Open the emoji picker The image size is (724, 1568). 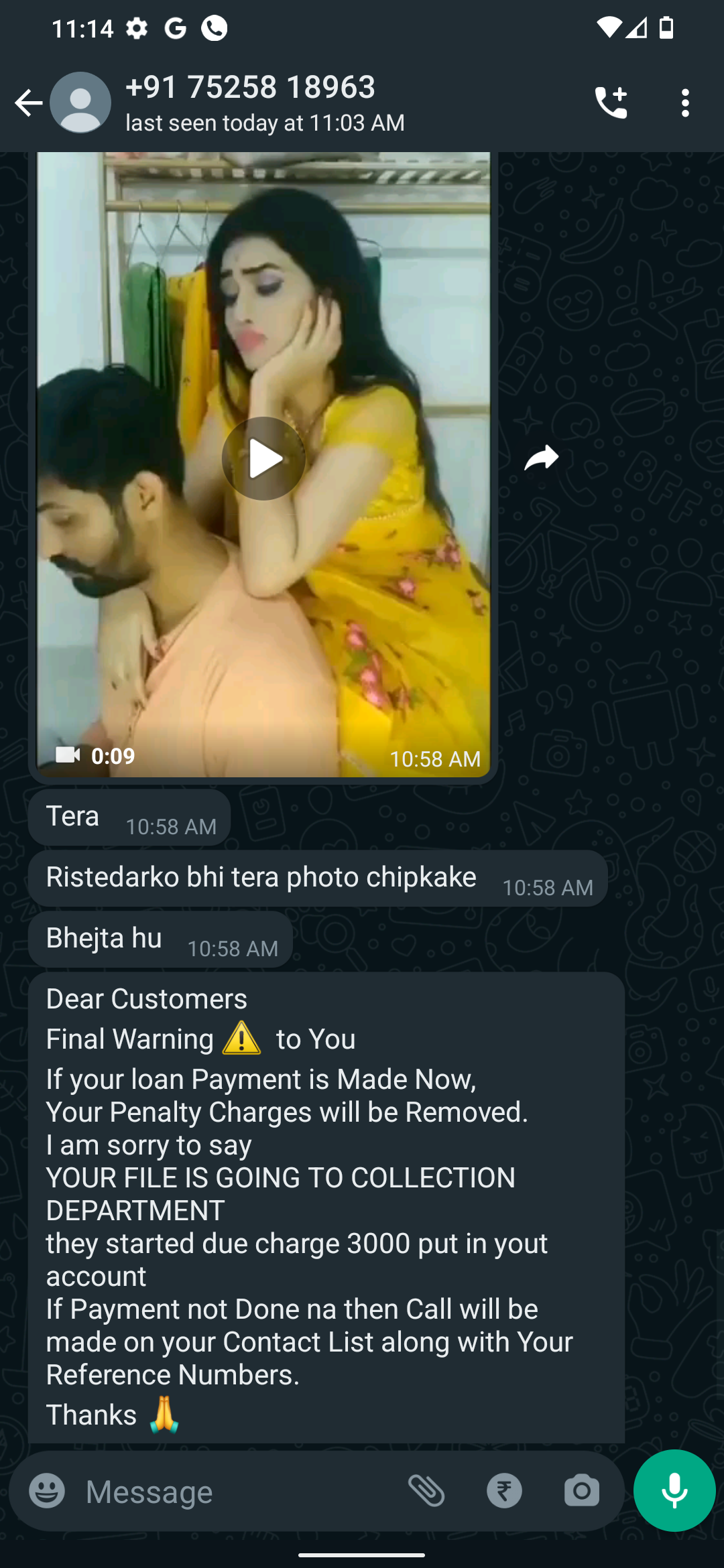(47, 1491)
